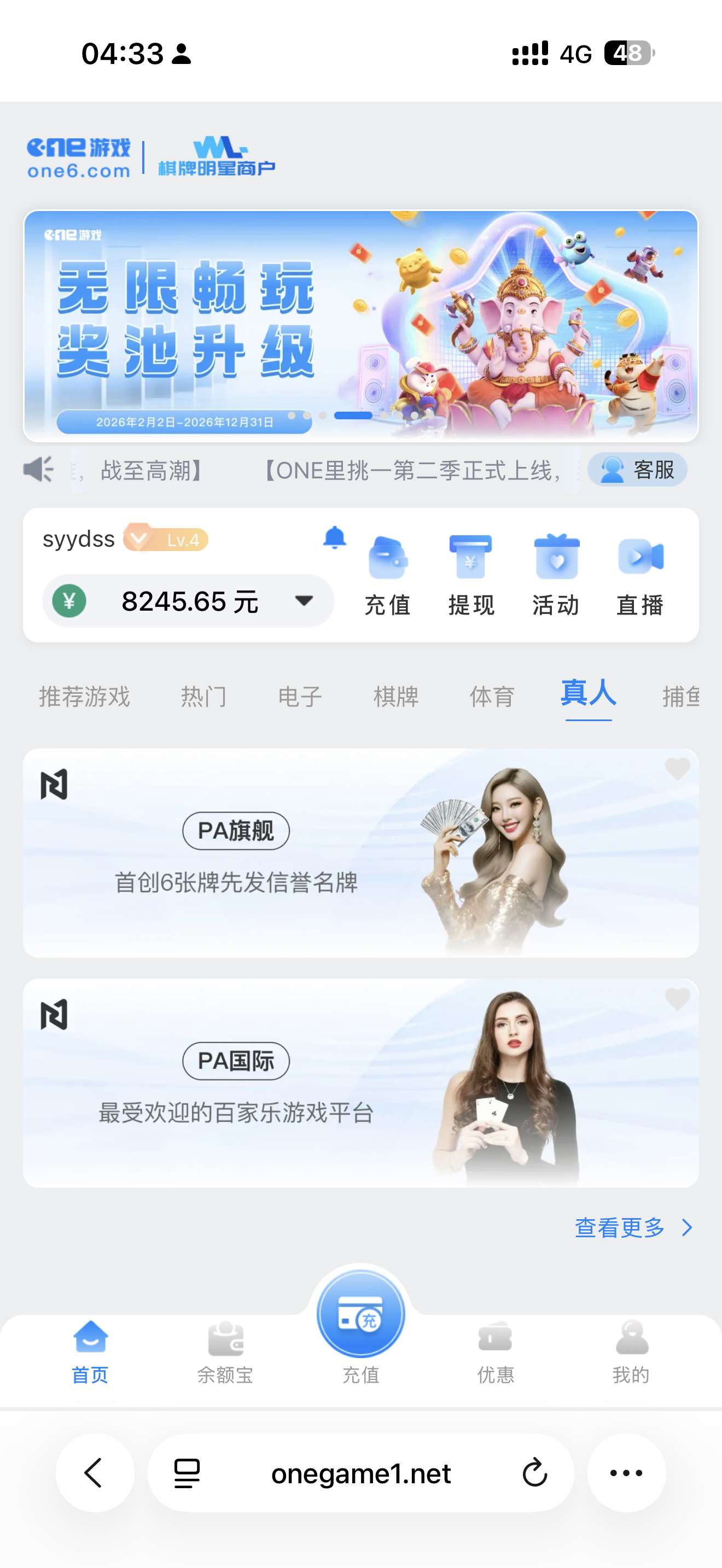Favorite the PA旗舰 card with the heart
The height and width of the screenshot is (1568, 722).
click(677, 769)
